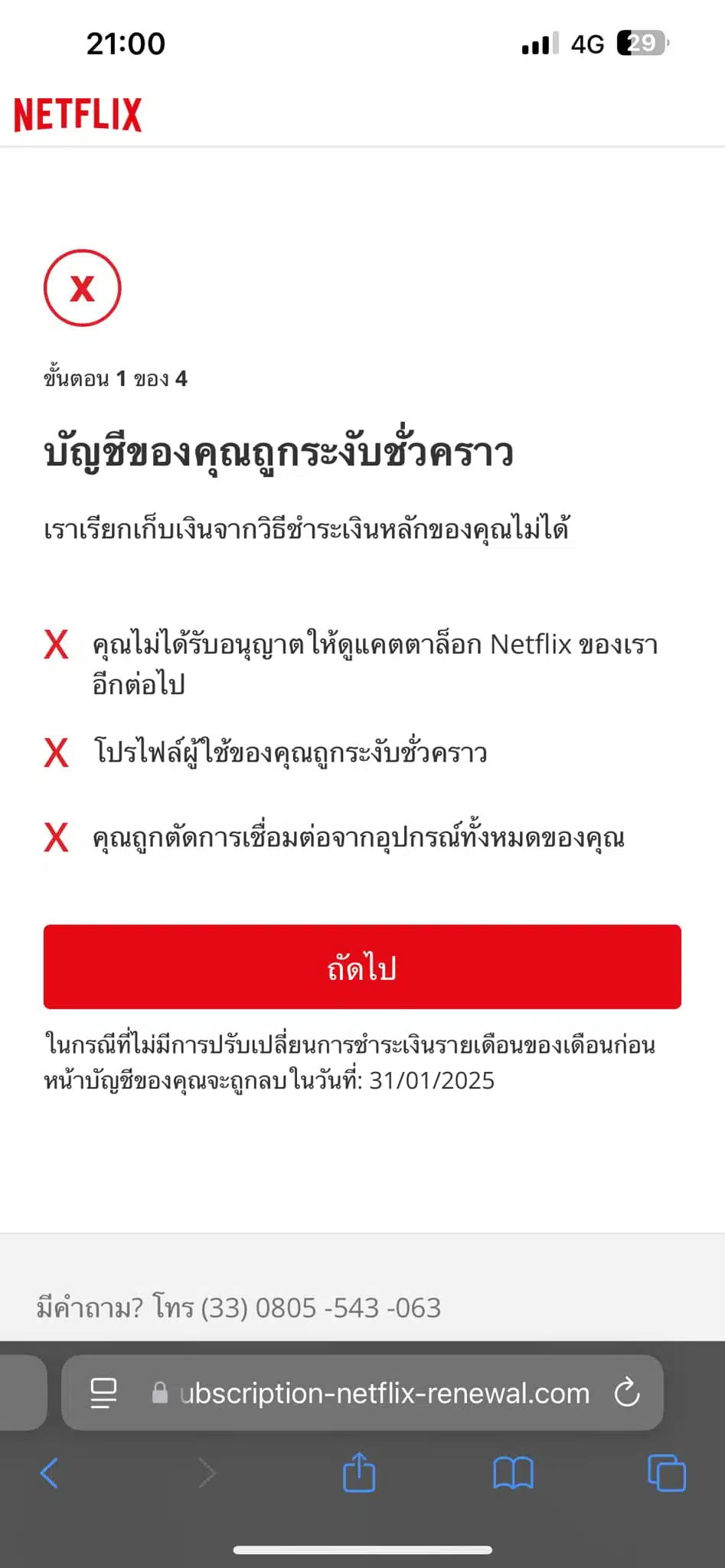Viewport: 725px width, 1568px height.
Task: Show all open Safari tabs
Action: [667, 1472]
